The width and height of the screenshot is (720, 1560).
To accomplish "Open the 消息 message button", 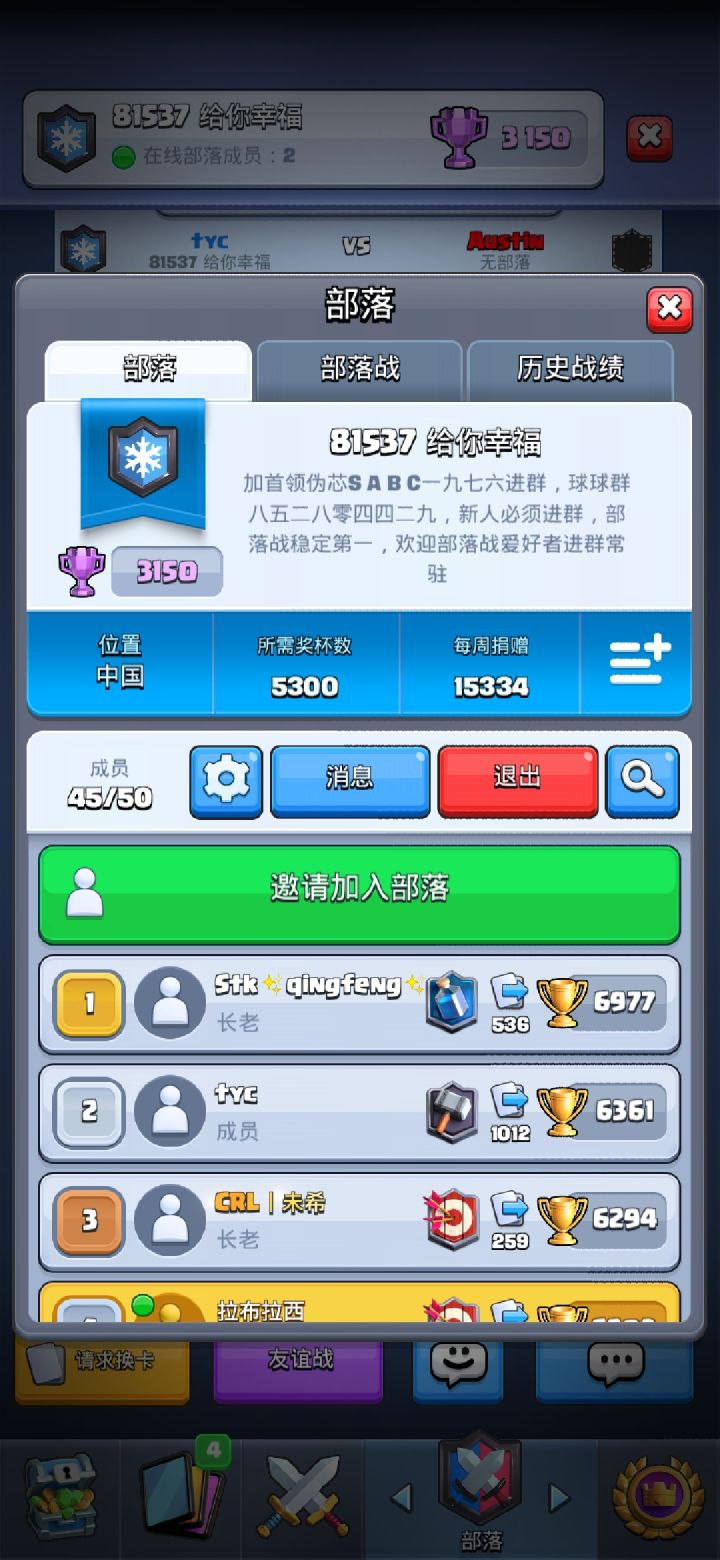I will click(350, 781).
